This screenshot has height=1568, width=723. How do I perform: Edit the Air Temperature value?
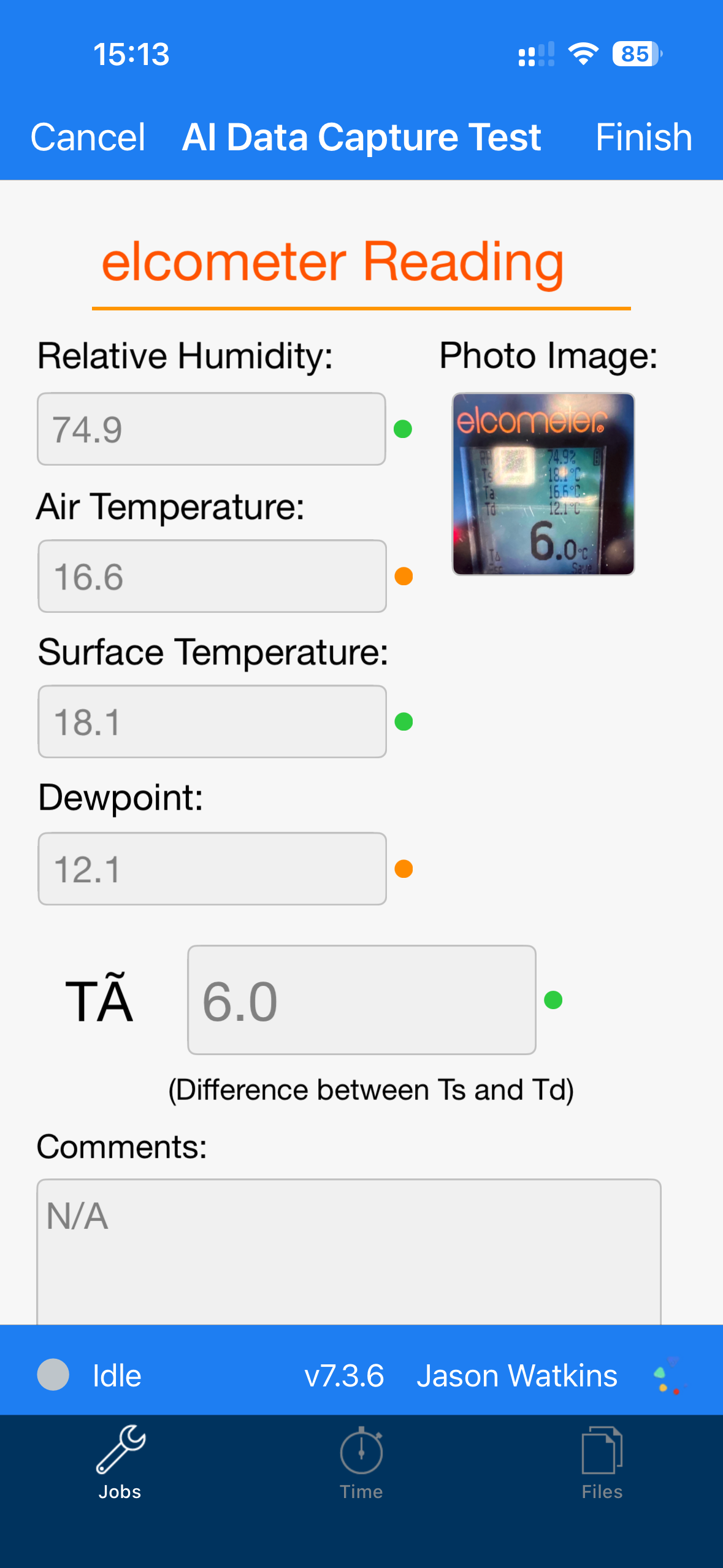(212, 576)
